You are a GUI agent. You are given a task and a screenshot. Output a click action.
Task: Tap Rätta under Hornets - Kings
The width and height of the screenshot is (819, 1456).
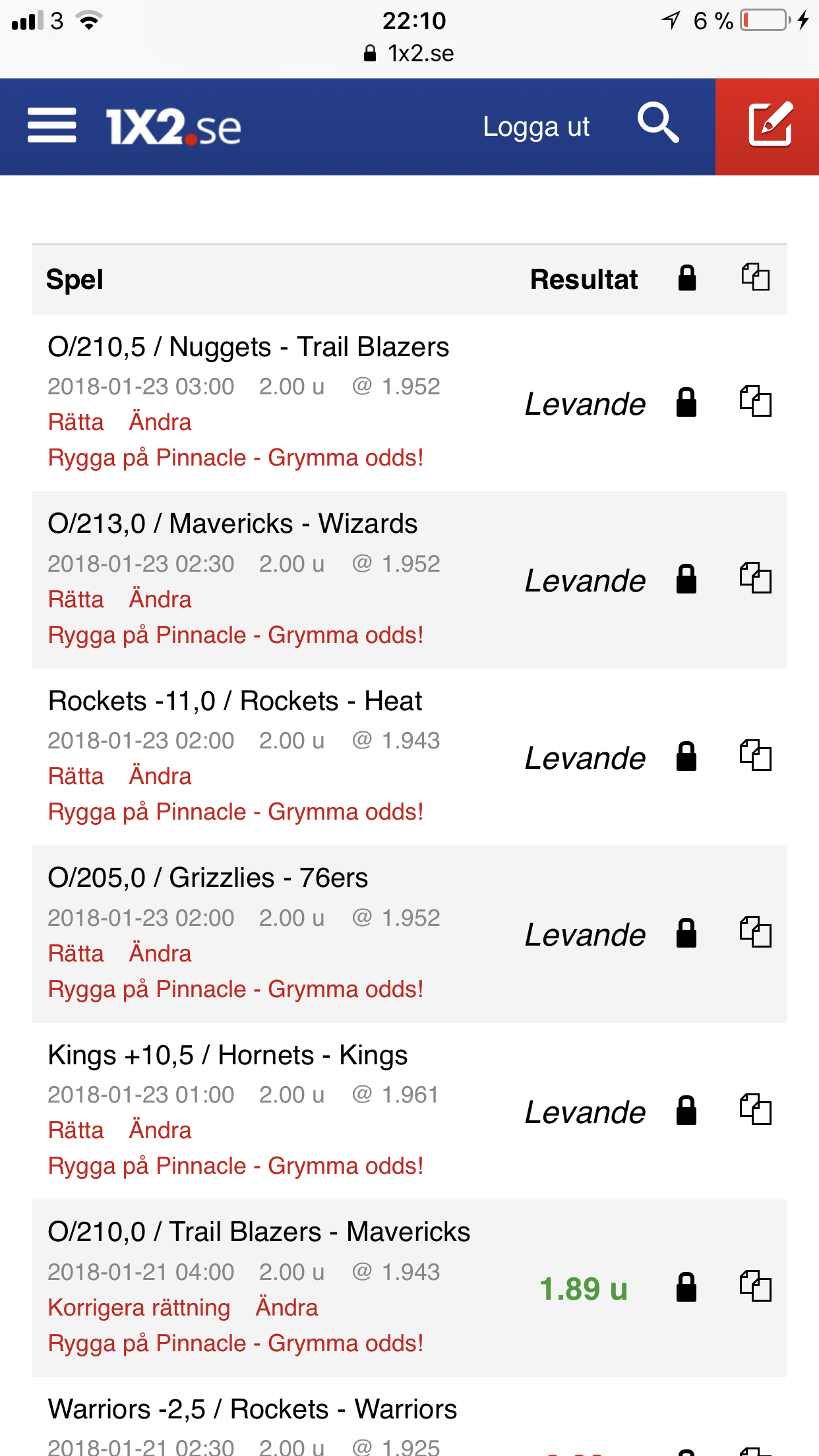tap(76, 1130)
